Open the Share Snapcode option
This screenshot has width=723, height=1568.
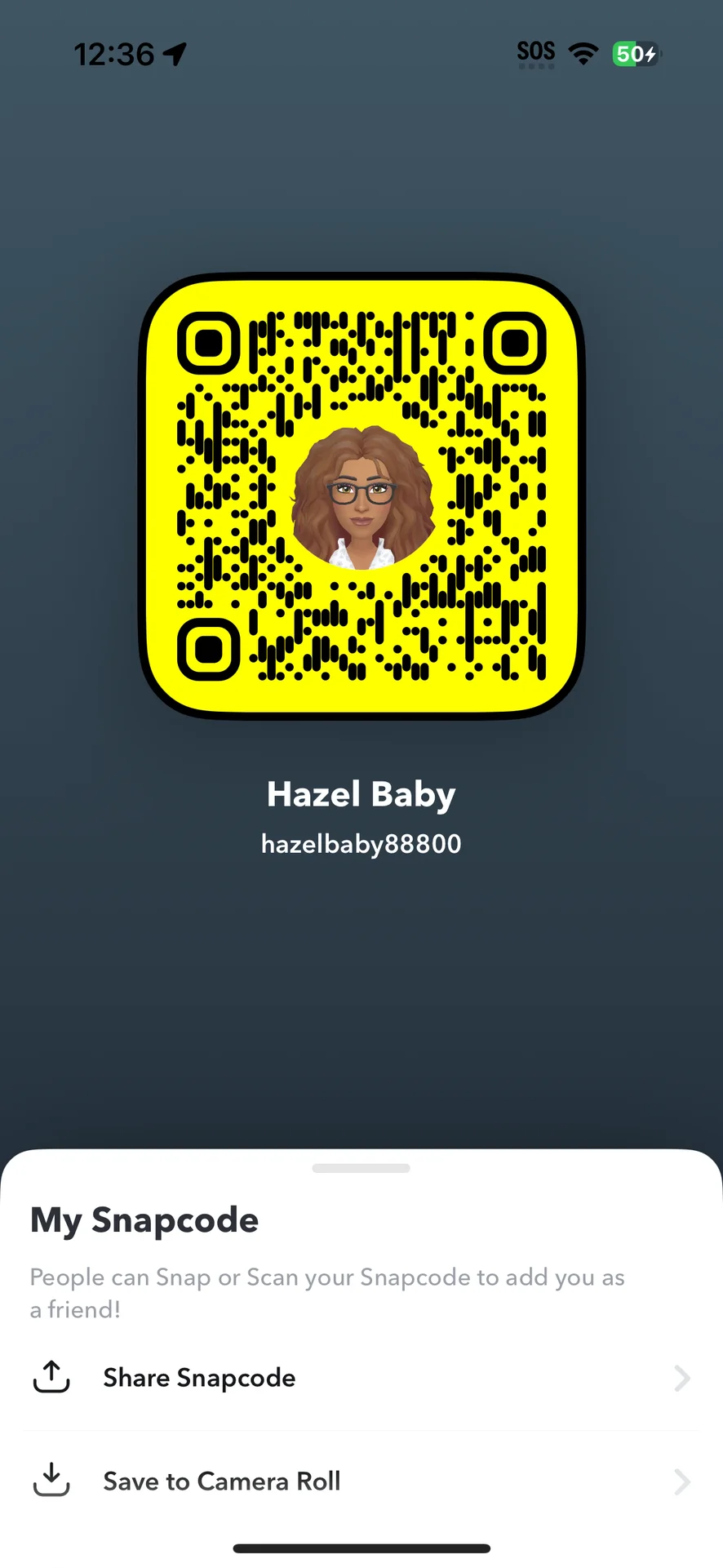[x=199, y=1378]
